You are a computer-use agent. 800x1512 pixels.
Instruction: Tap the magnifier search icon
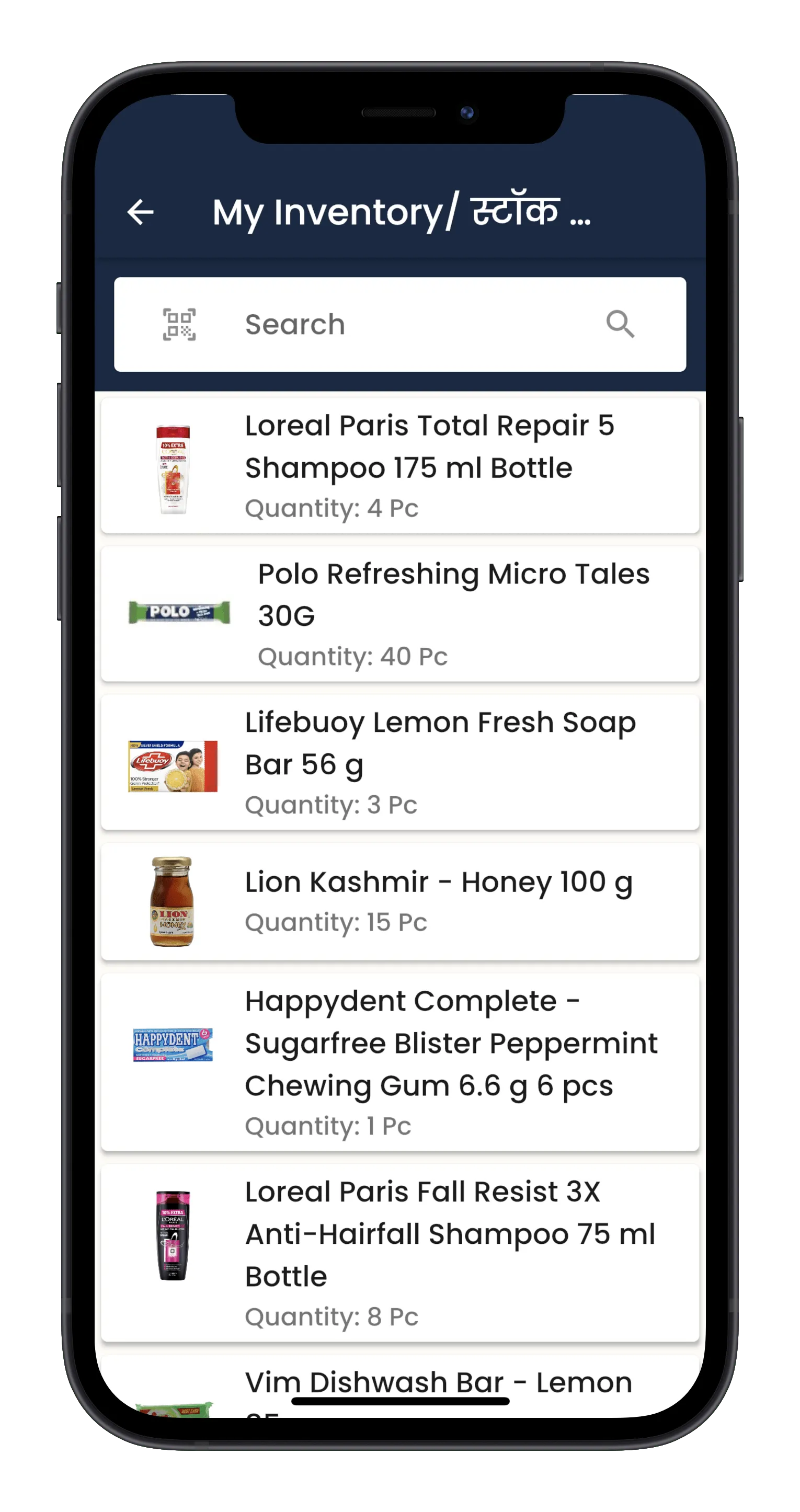[x=620, y=324]
